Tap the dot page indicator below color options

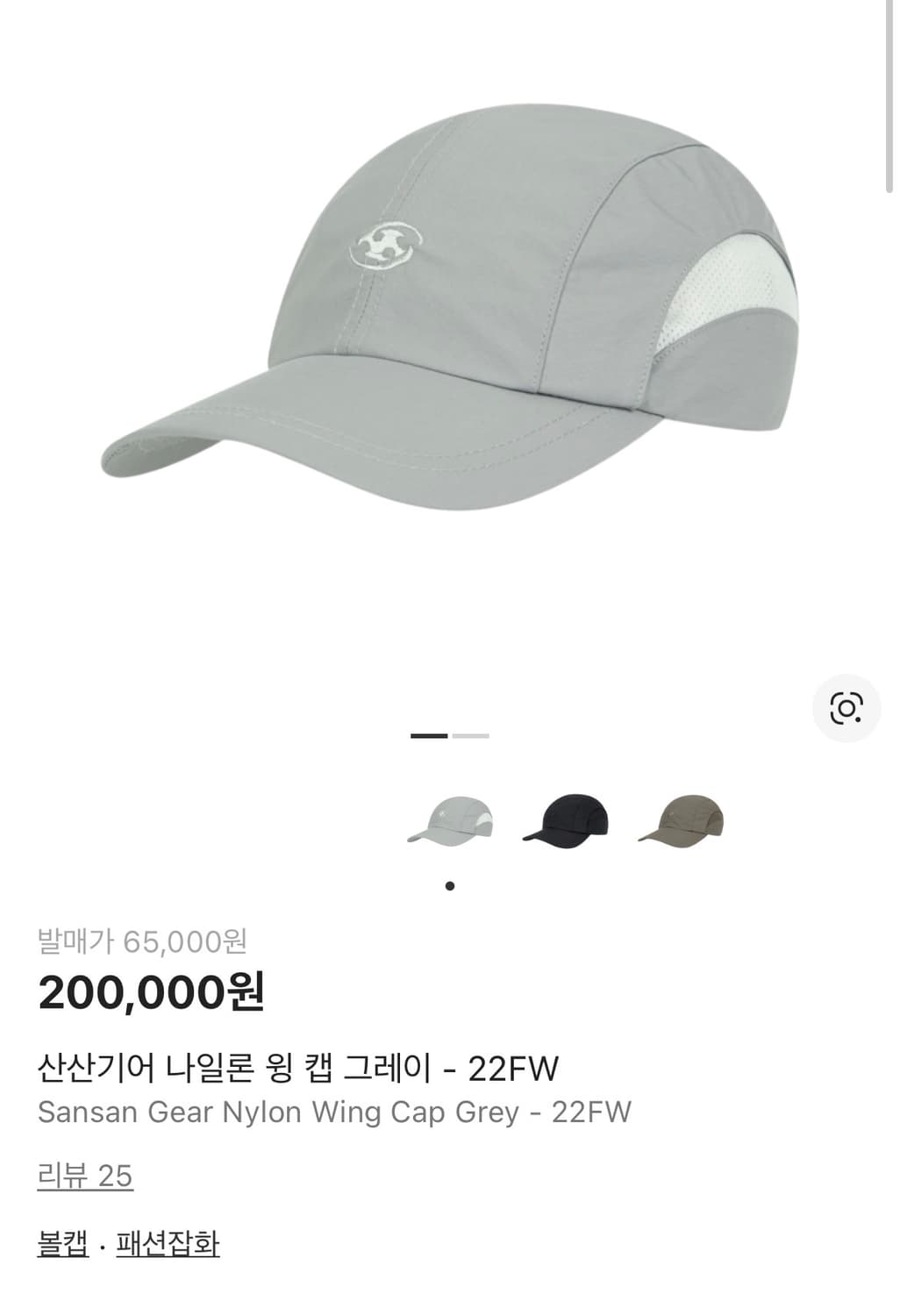click(x=450, y=884)
